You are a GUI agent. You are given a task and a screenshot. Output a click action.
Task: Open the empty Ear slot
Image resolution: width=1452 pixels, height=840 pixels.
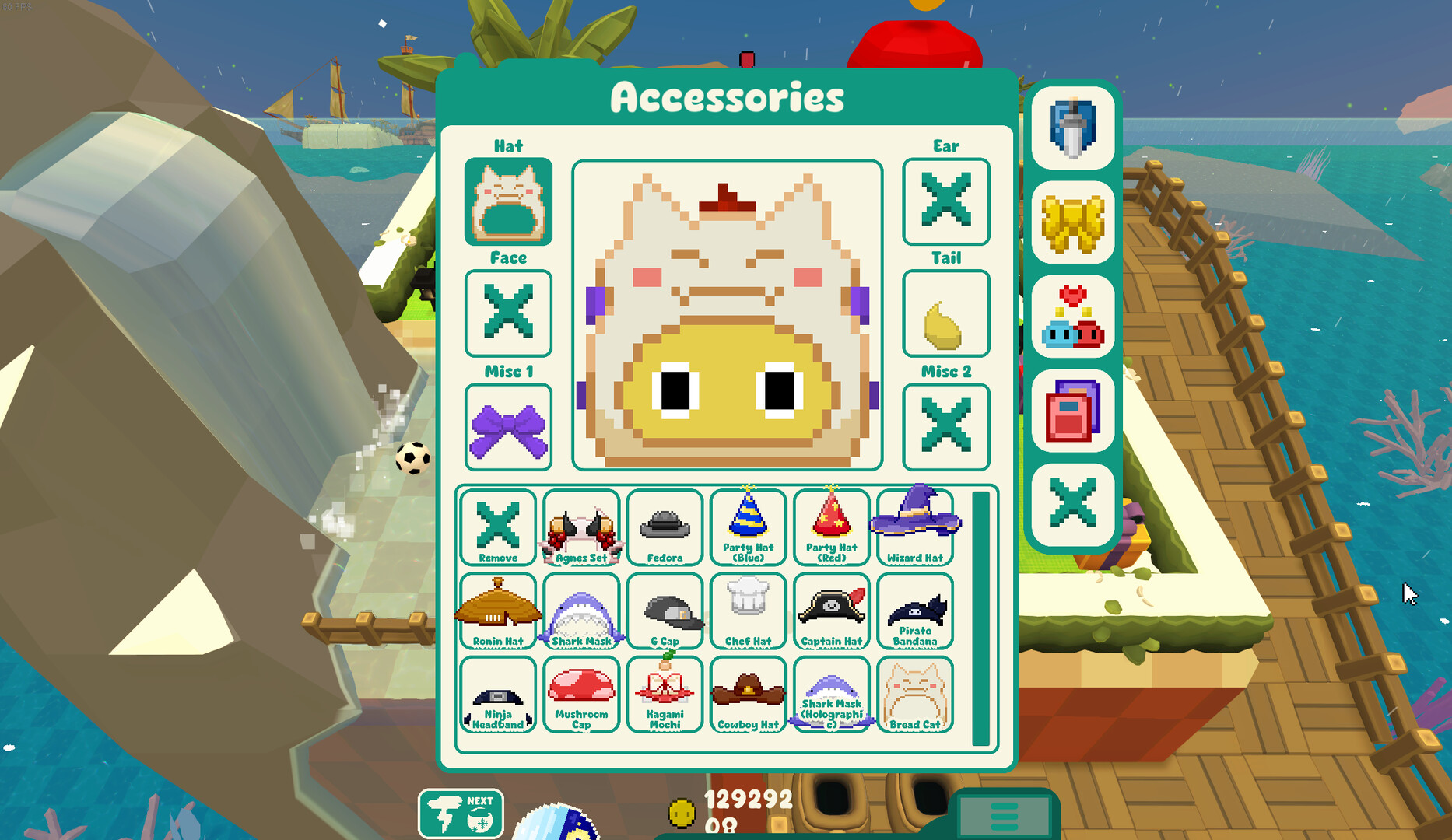(945, 201)
